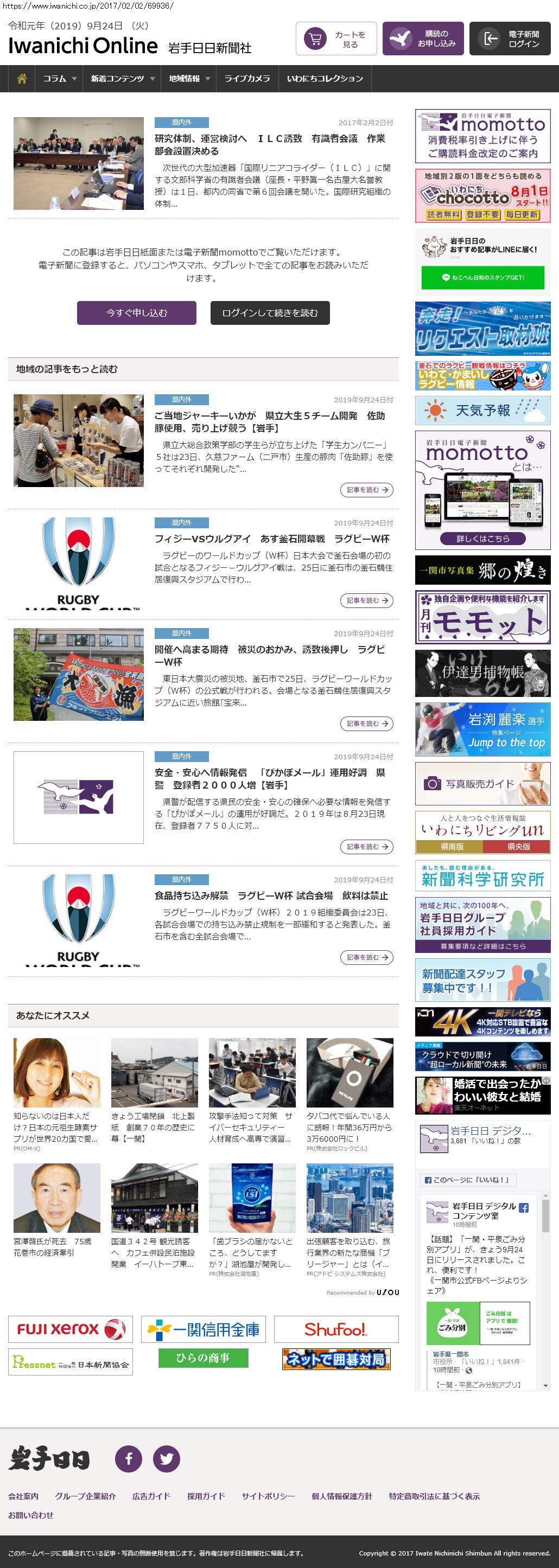Read the ご当地ジャーキー article via 記事を読む
The width and height of the screenshot is (559, 1568).
click(366, 490)
